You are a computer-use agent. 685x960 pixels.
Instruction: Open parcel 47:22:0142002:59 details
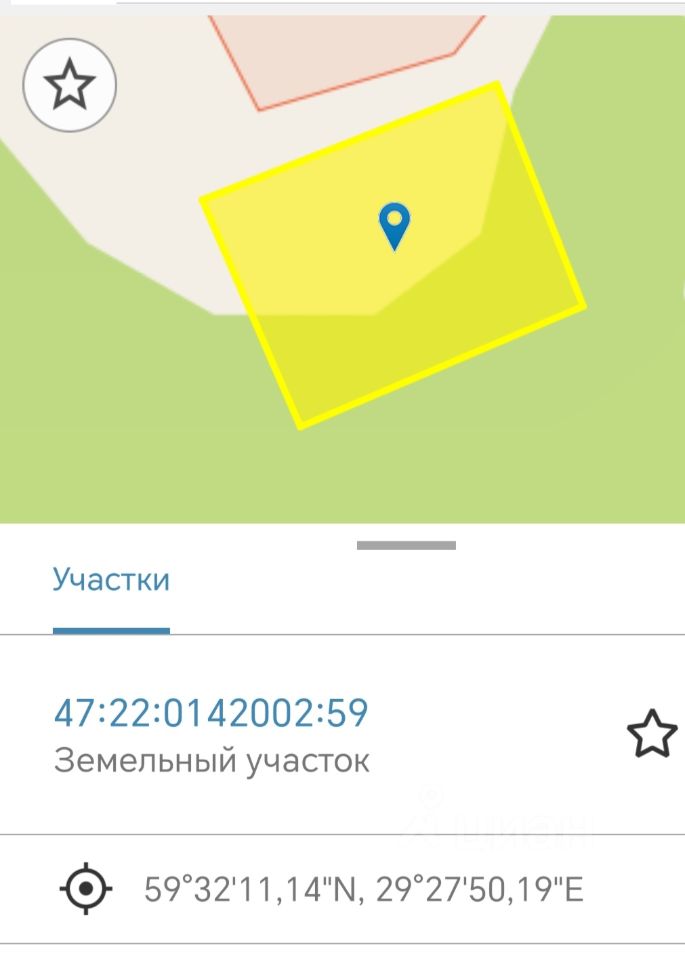[x=211, y=713]
